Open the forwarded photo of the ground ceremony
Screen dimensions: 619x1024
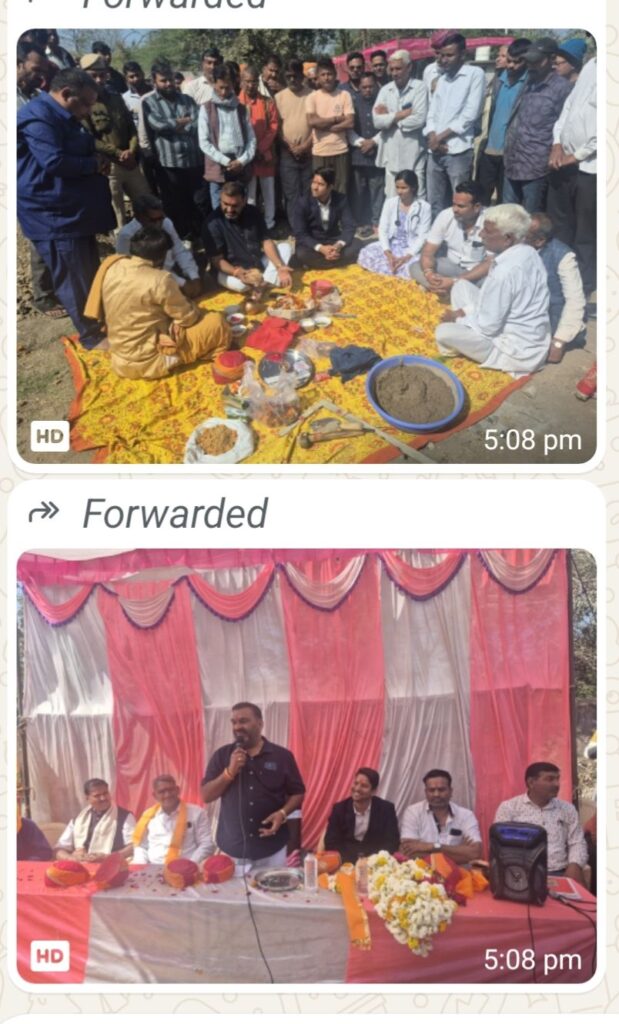(x=306, y=246)
